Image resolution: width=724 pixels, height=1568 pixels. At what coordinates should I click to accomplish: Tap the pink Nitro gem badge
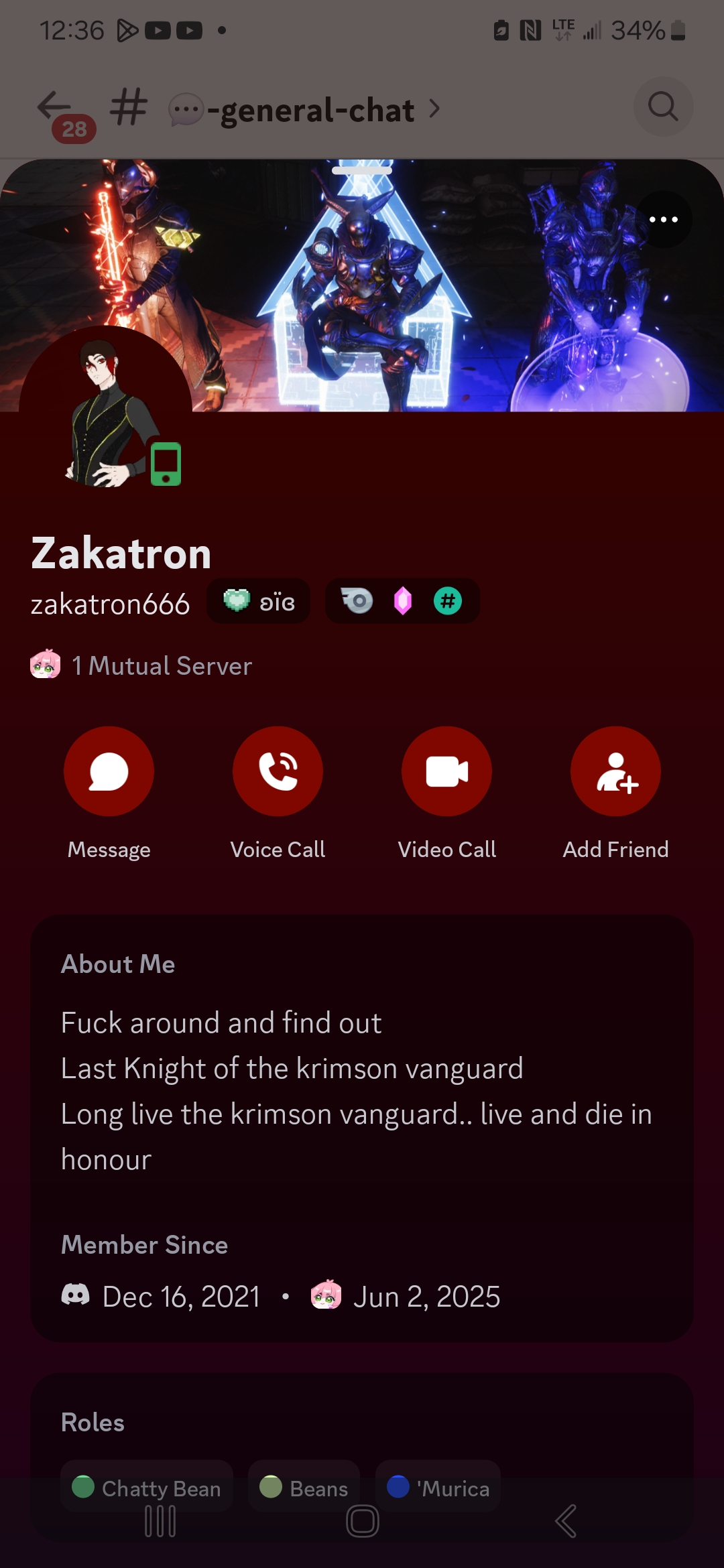(x=402, y=601)
